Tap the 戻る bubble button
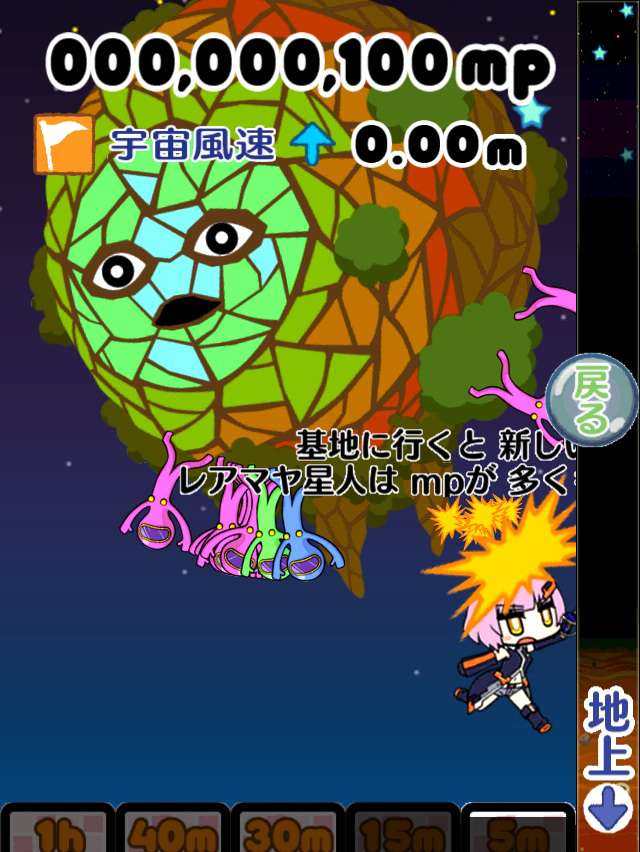This screenshot has height=852, width=640. click(592, 400)
